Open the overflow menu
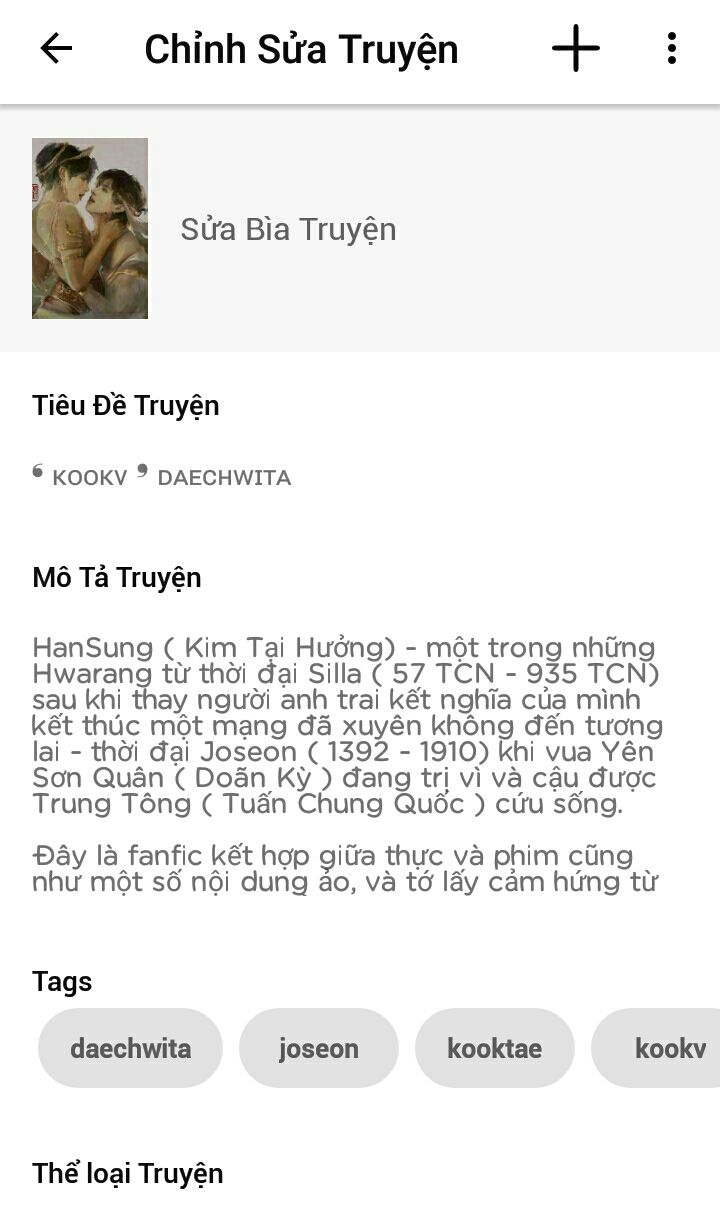Screen dimensions: 720x1221 [671, 49]
